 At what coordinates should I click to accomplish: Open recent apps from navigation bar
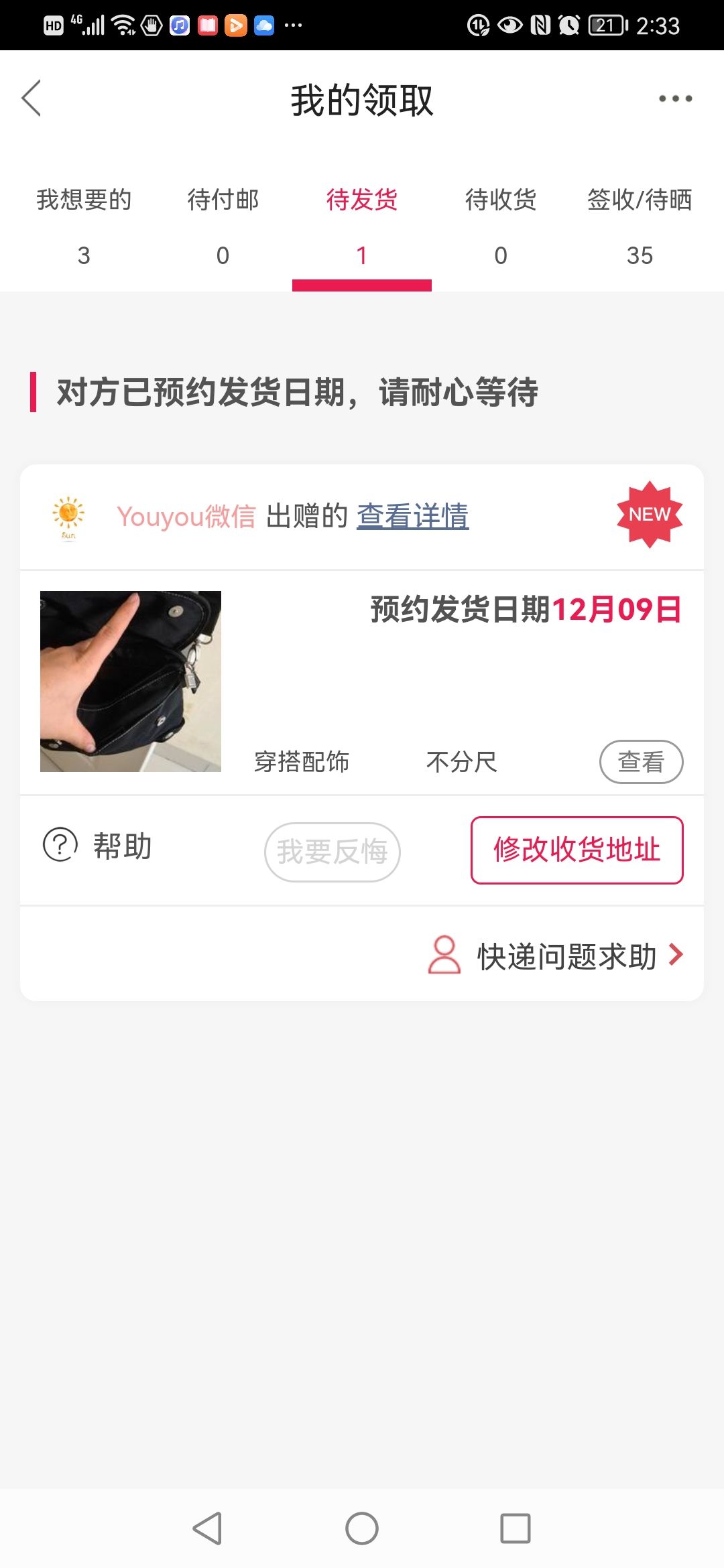point(516,1528)
